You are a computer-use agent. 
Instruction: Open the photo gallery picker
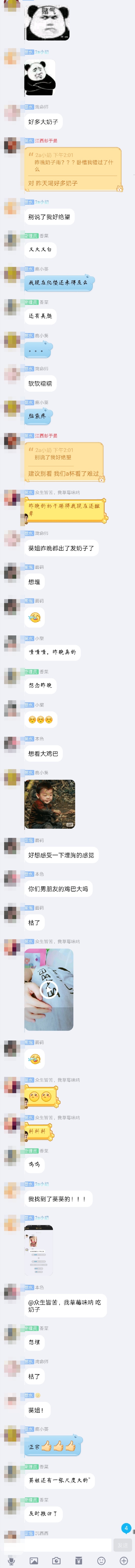pyautogui.click(x=33, y=1560)
